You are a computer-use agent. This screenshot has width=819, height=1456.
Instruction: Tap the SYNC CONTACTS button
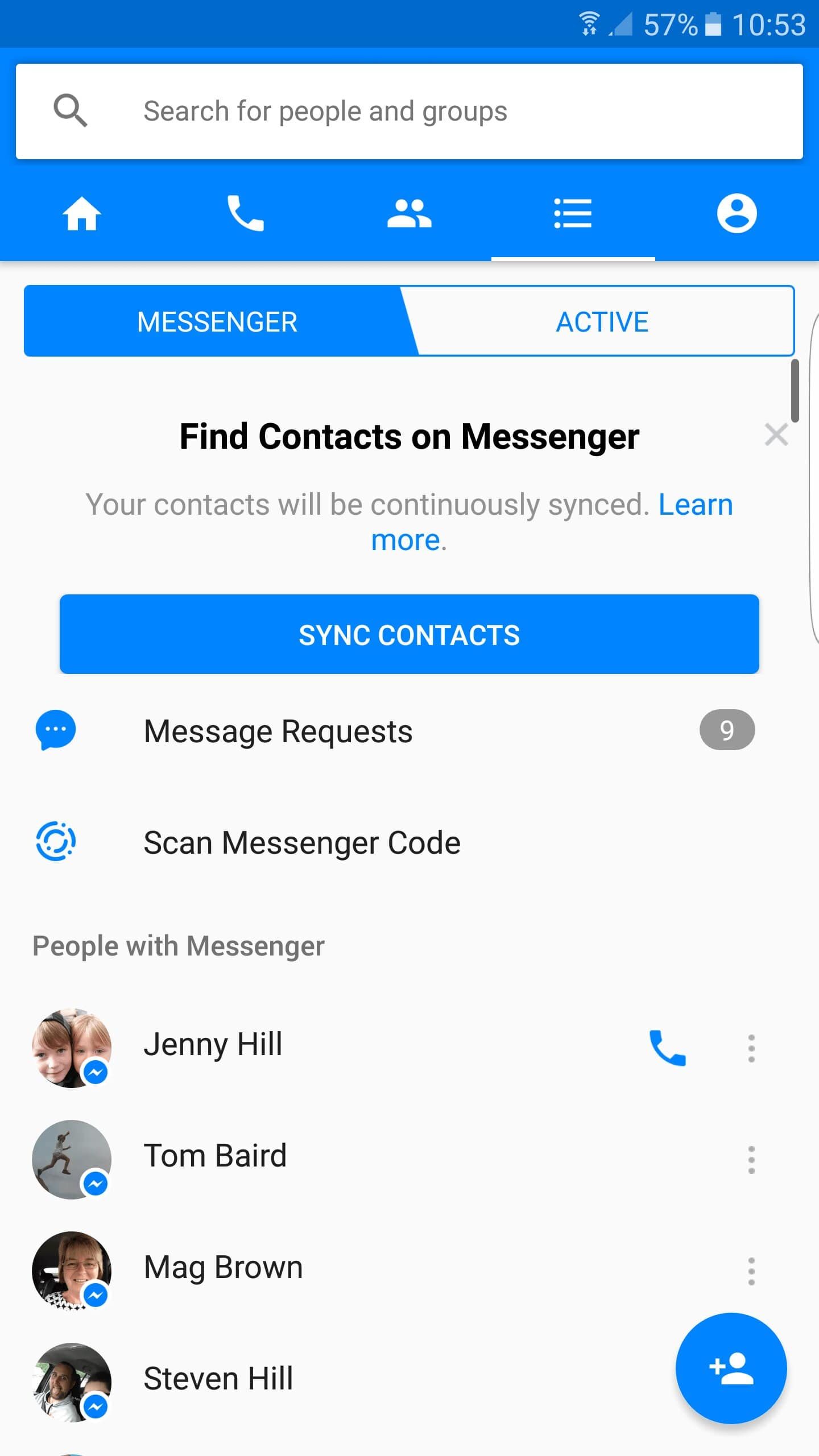pyautogui.click(x=409, y=635)
